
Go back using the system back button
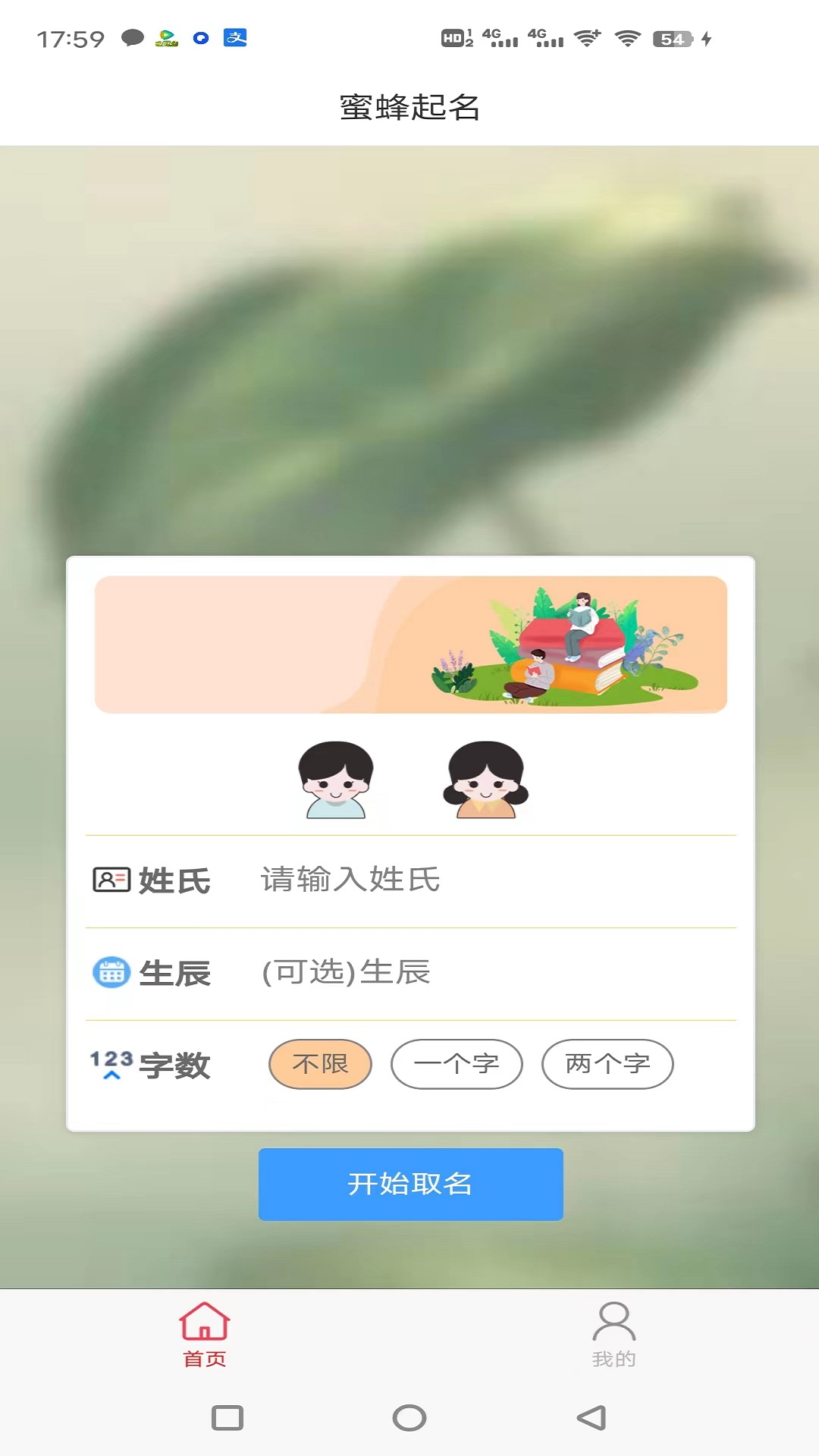coord(591,1417)
